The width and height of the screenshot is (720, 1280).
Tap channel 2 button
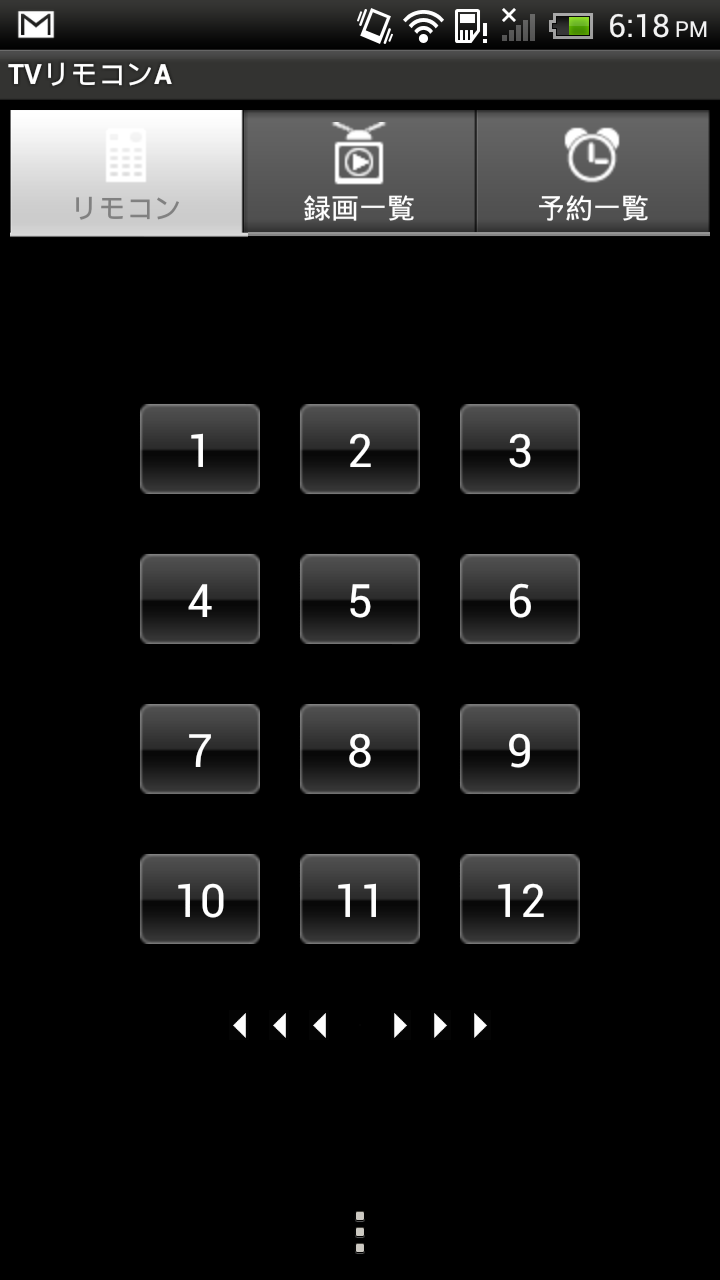(x=360, y=449)
